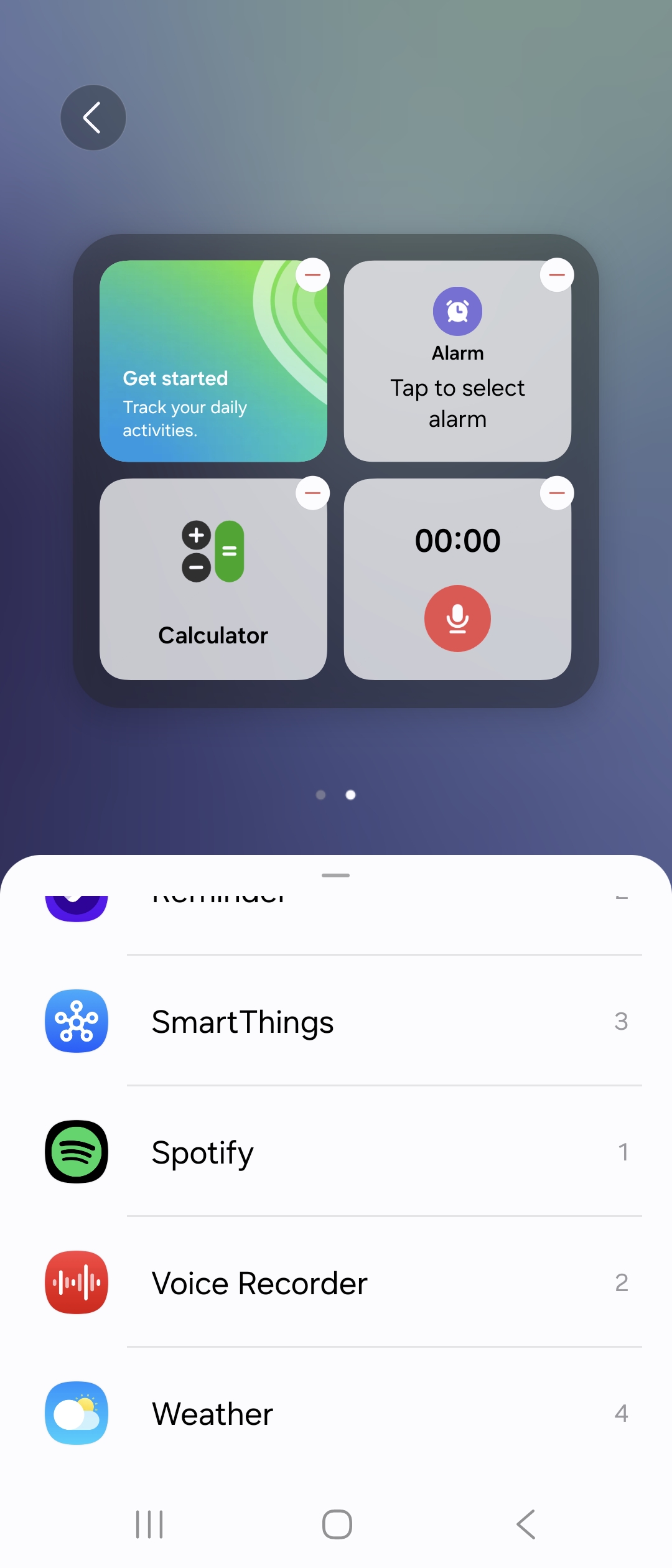Select Voice Recorder from the widget list
Image resolution: width=672 pixels, height=1568 pixels.
[x=336, y=1283]
